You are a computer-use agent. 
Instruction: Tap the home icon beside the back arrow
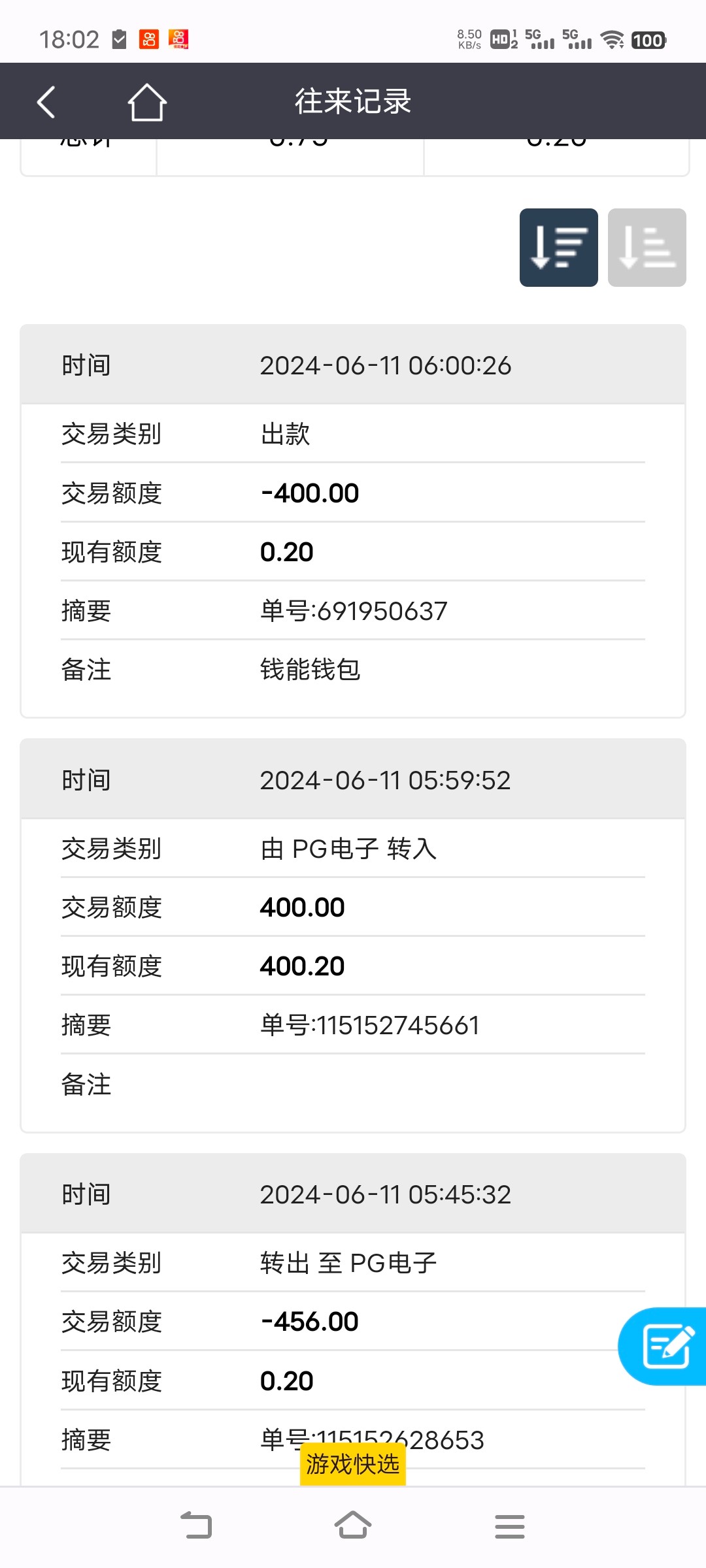145,101
